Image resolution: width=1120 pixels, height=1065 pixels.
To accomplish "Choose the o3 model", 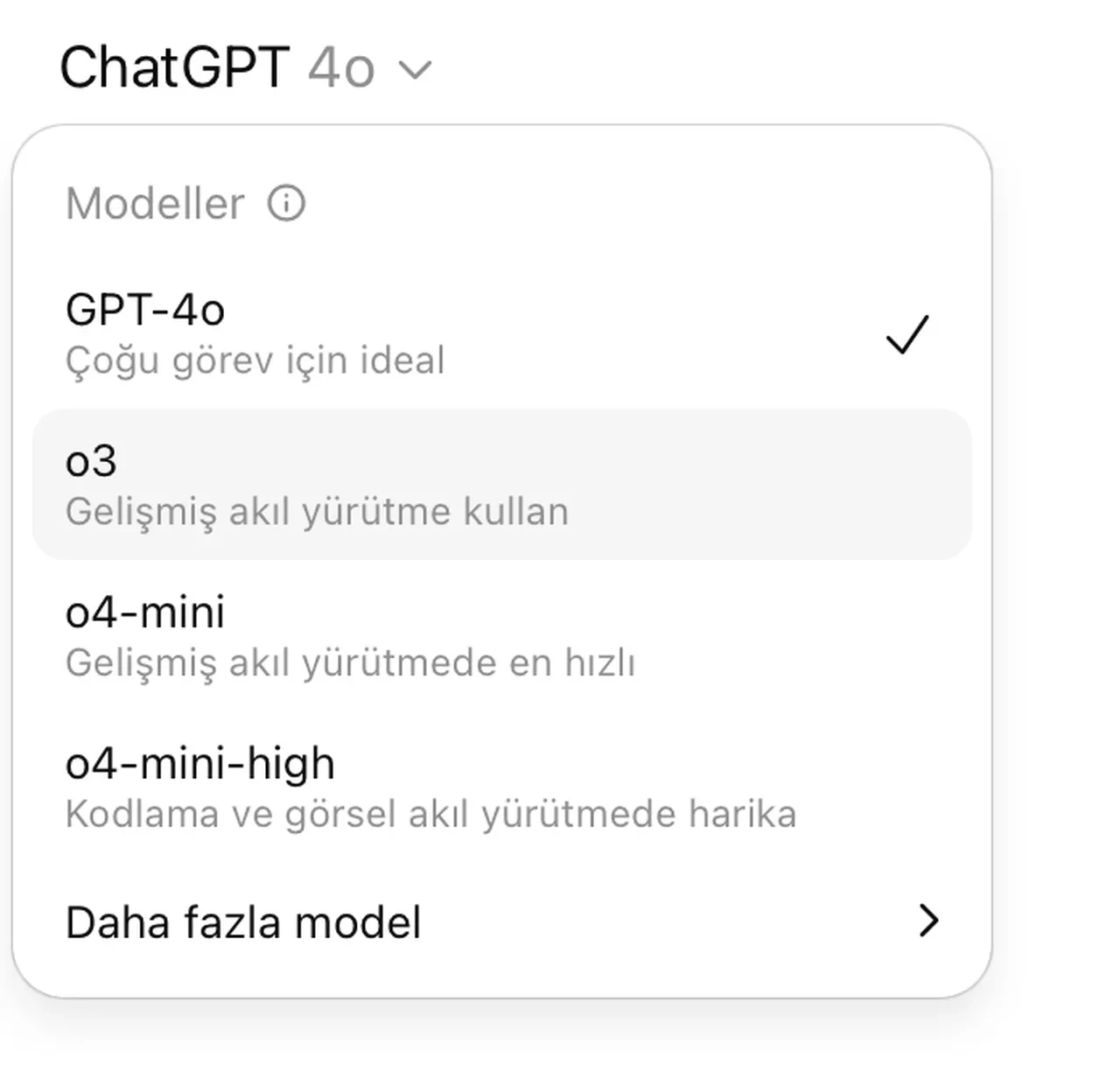I will point(500,485).
